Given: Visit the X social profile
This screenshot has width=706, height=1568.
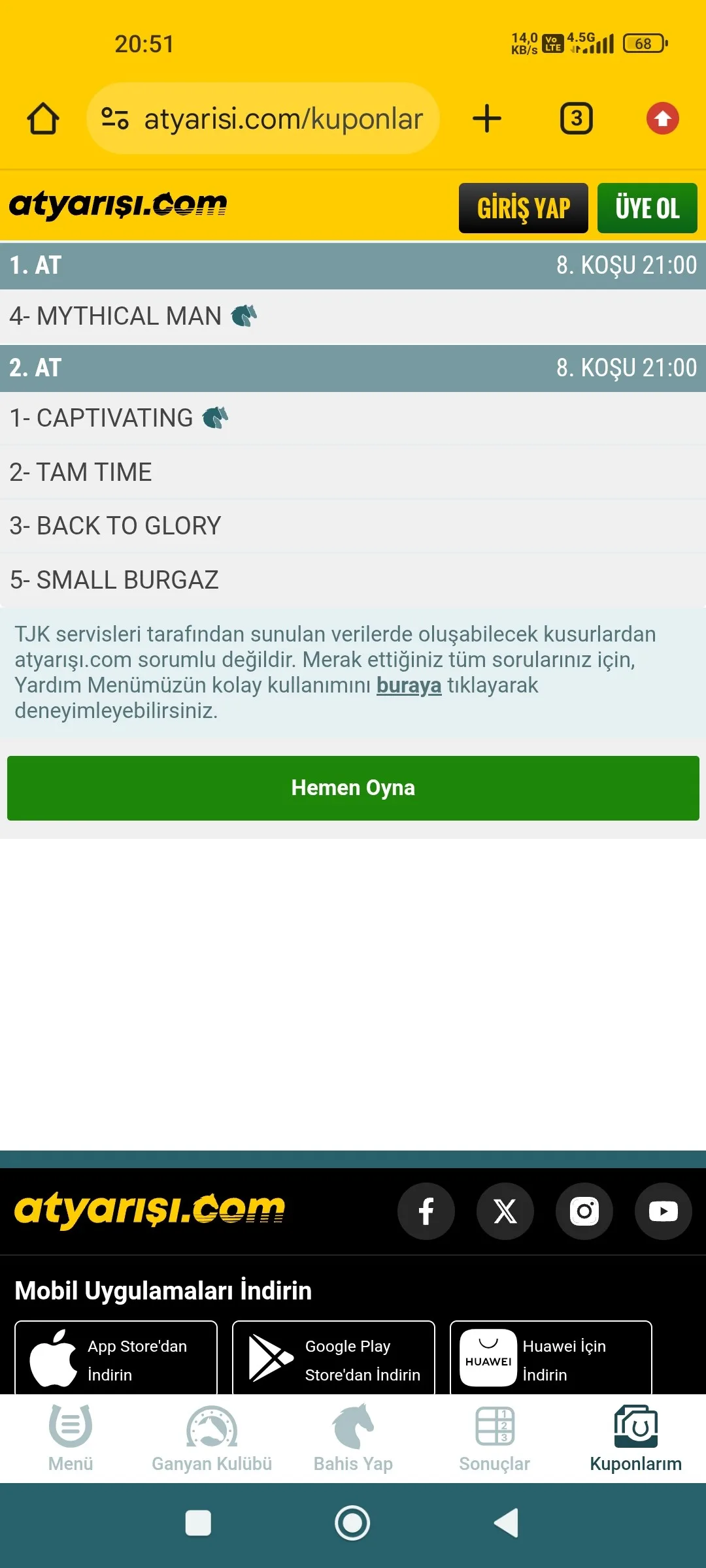Looking at the screenshot, I should [505, 1211].
